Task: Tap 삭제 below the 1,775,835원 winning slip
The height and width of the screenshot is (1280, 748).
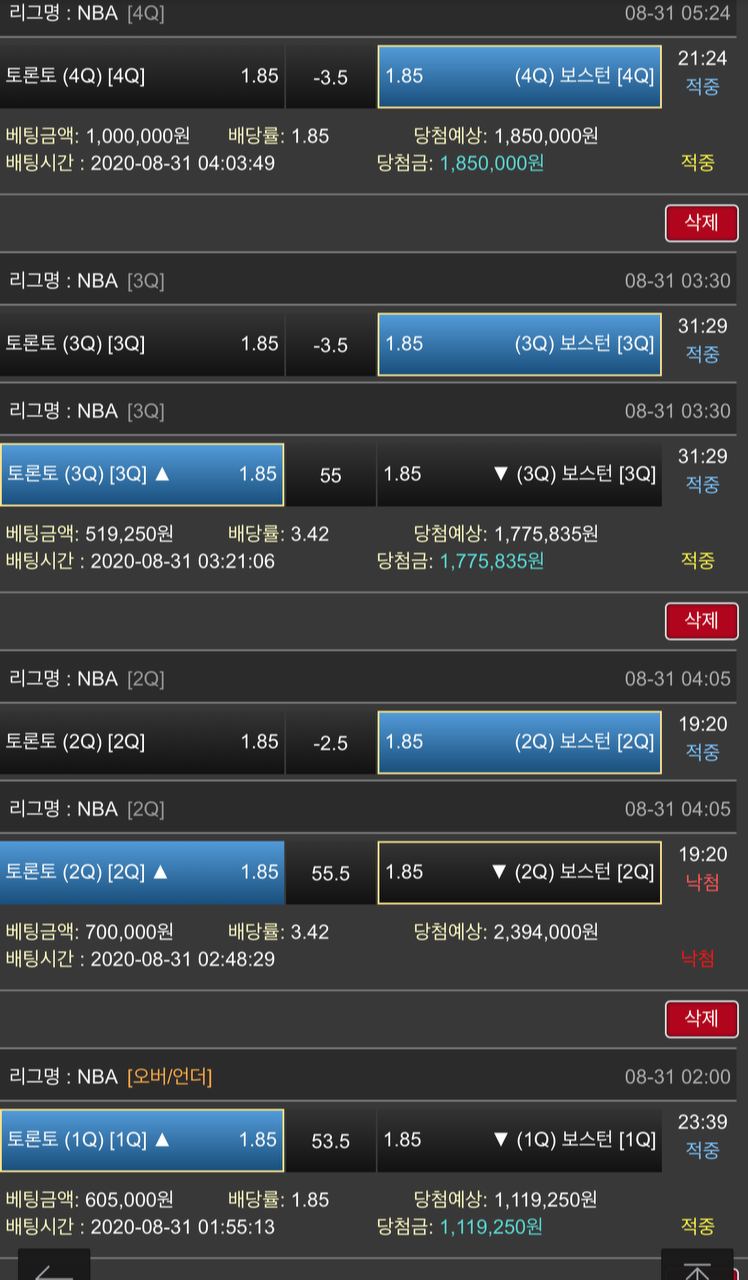Action: point(701,621)
